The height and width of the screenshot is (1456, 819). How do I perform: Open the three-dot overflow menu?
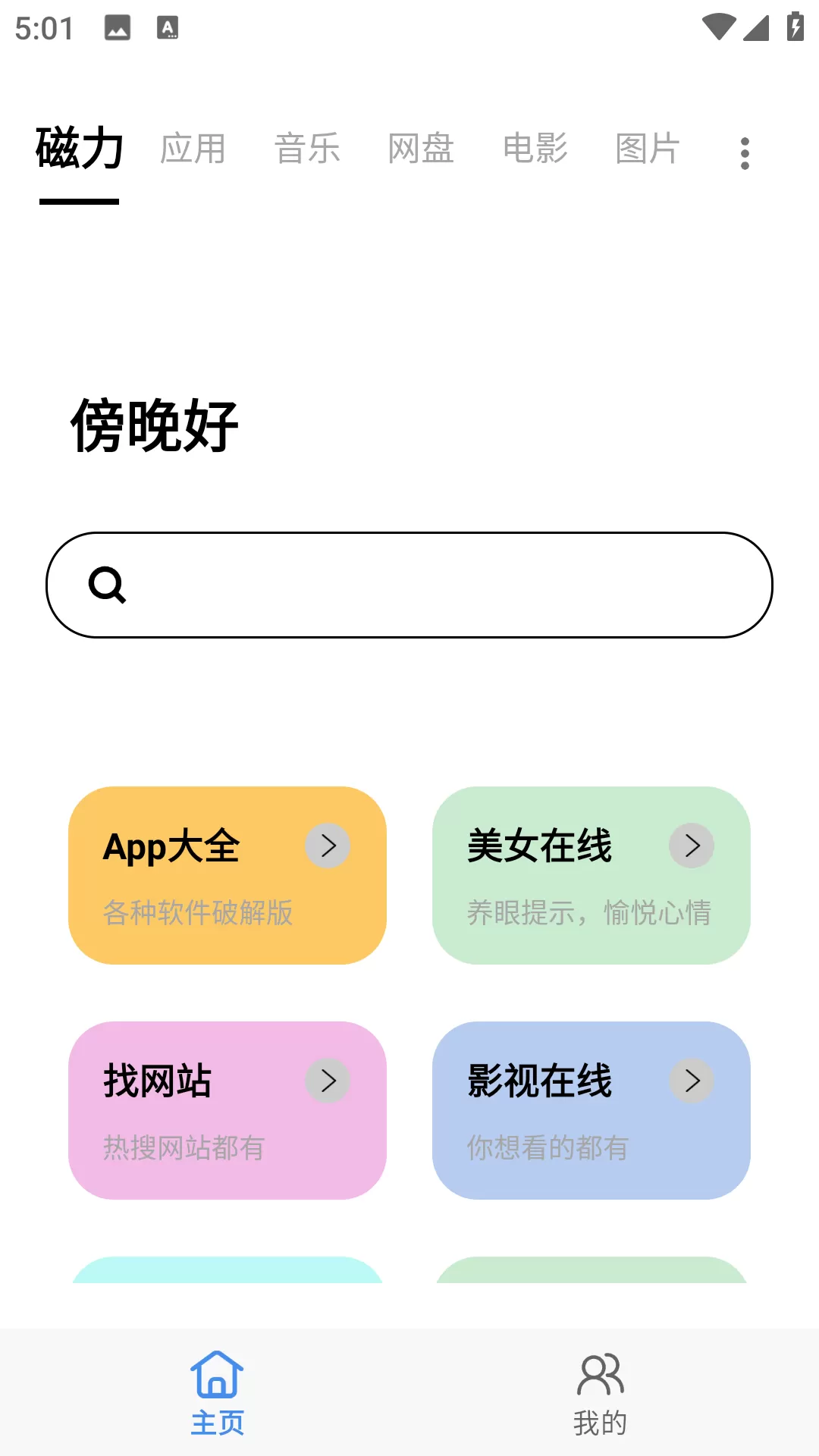point(745,153)
